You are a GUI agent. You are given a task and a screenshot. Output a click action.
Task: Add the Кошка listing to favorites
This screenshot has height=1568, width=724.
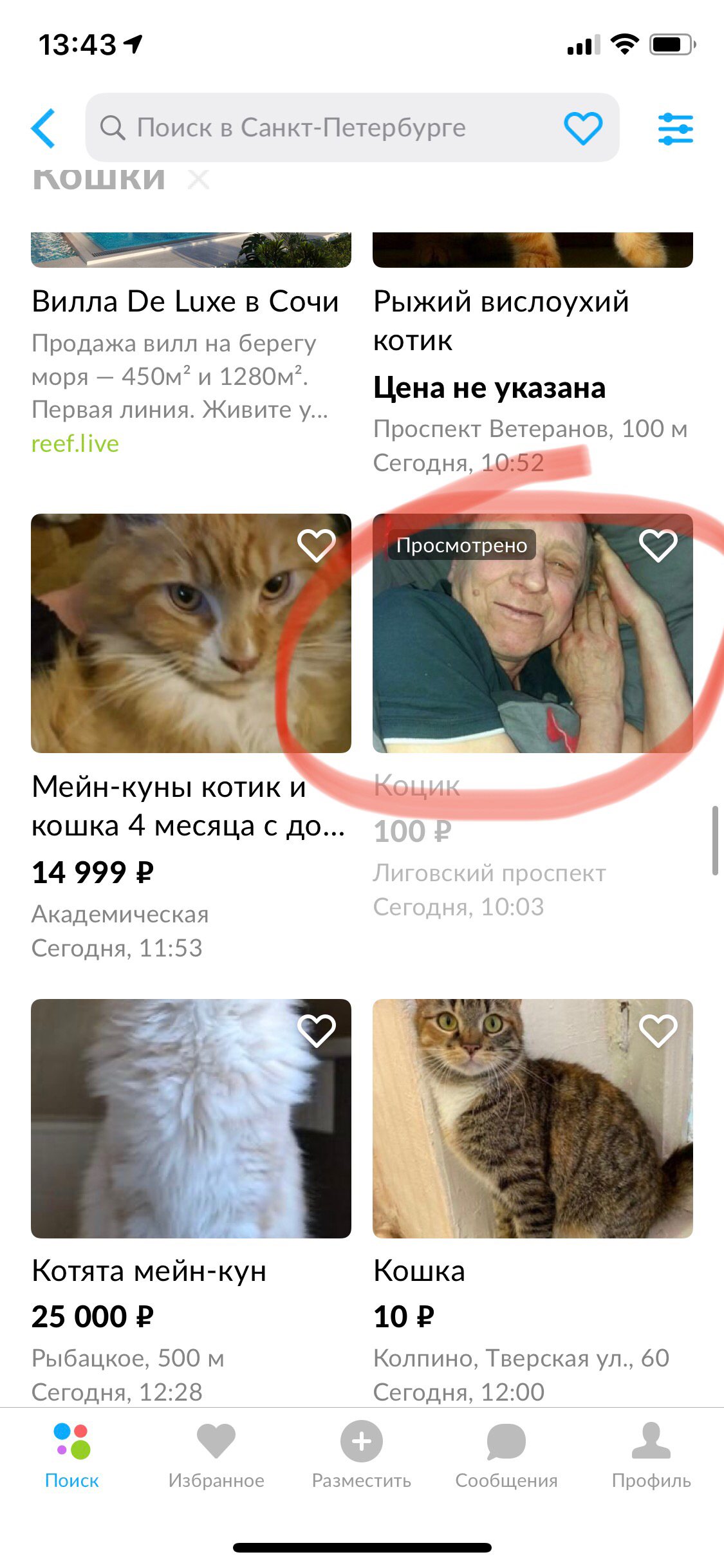pyautogui.click(x=658, y=1031)
